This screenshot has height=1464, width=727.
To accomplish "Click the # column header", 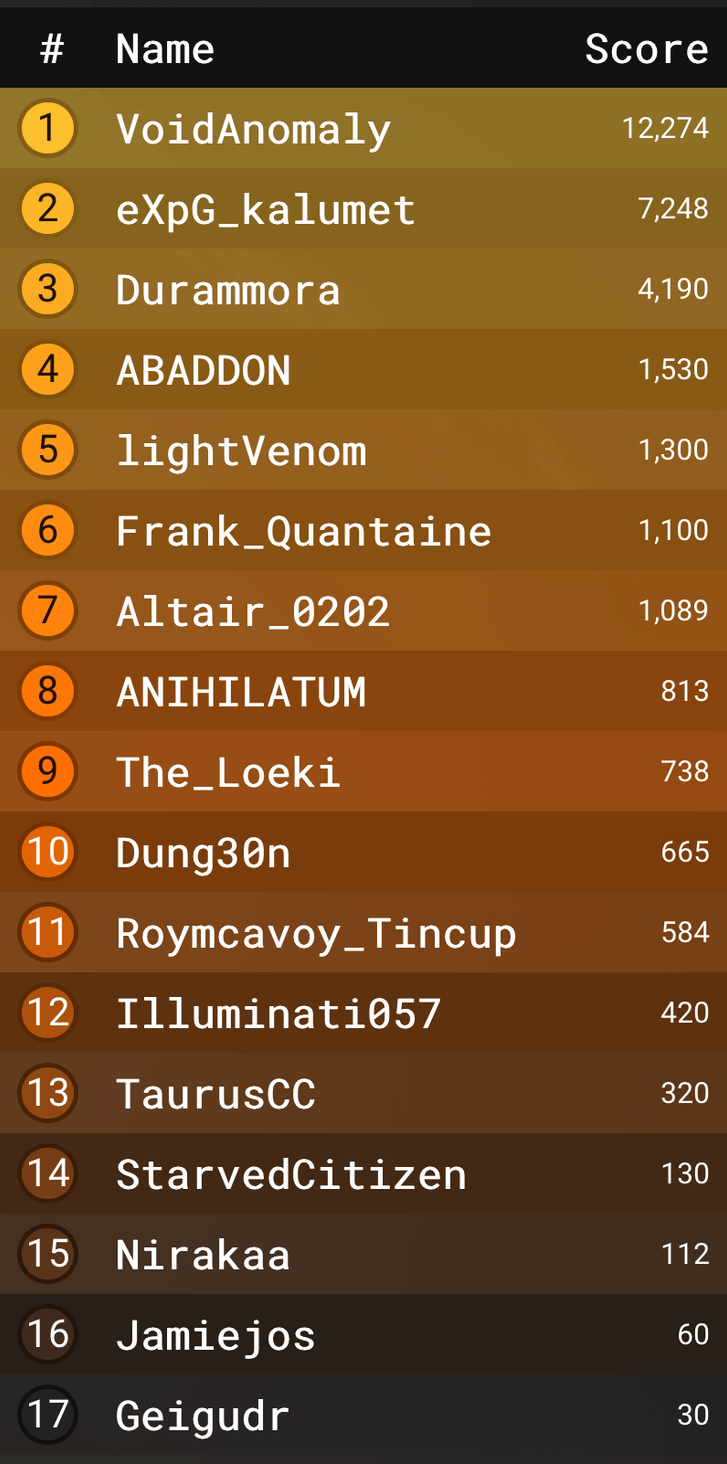I will [x=47, y=47].
